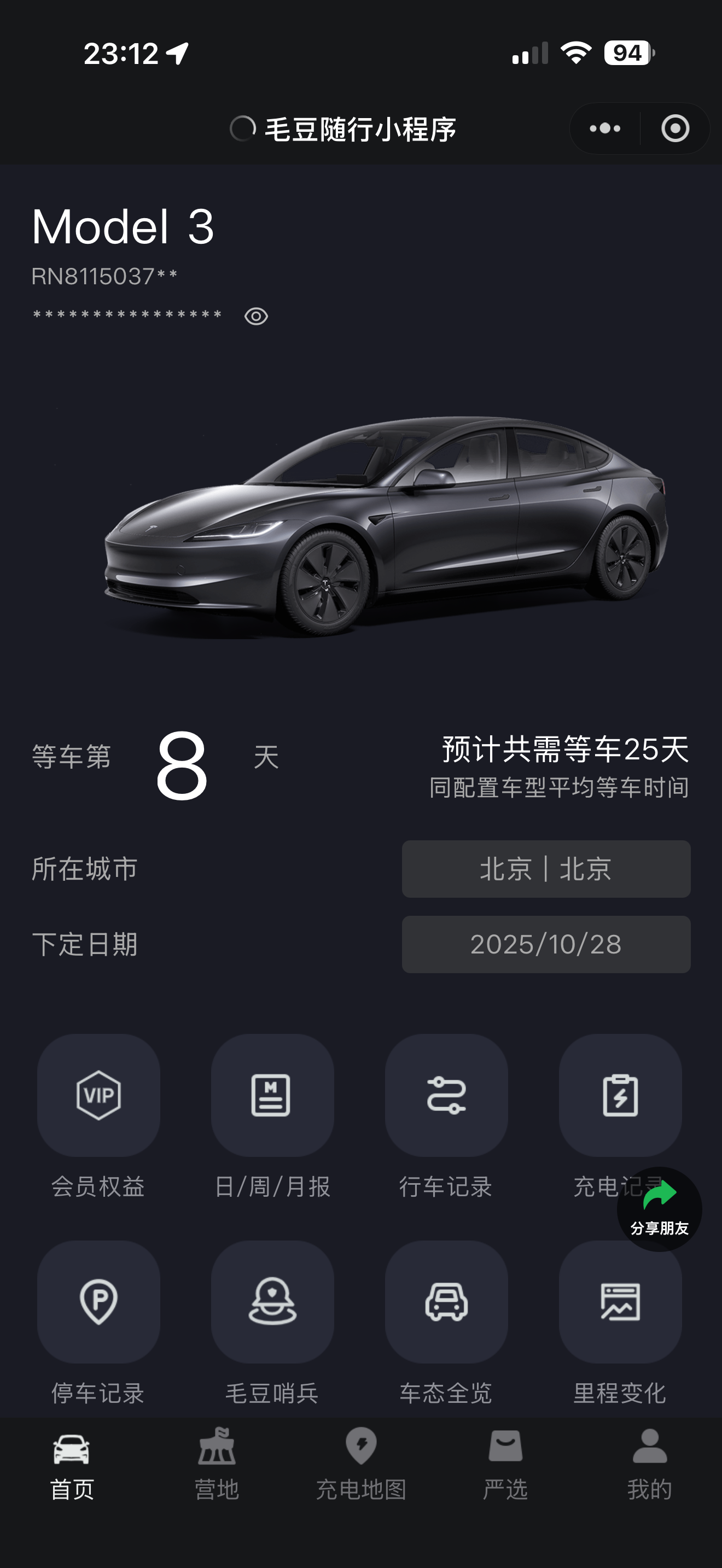Launch 毛豆哨兵 sentry mode icon

click(272, 1303)
